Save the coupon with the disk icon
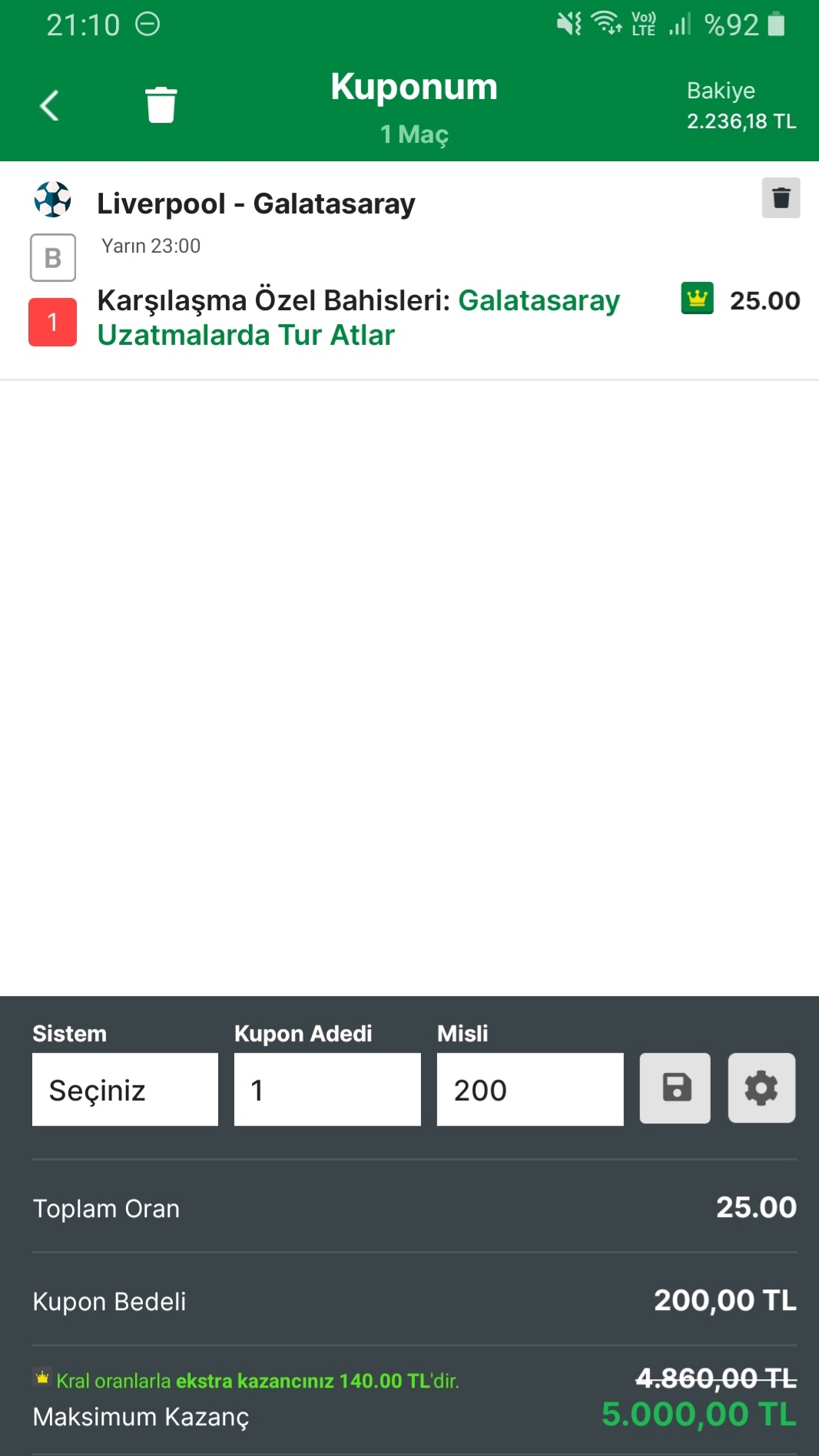This screenshot has width=819, height=1456. click(x=675, y=1088)
